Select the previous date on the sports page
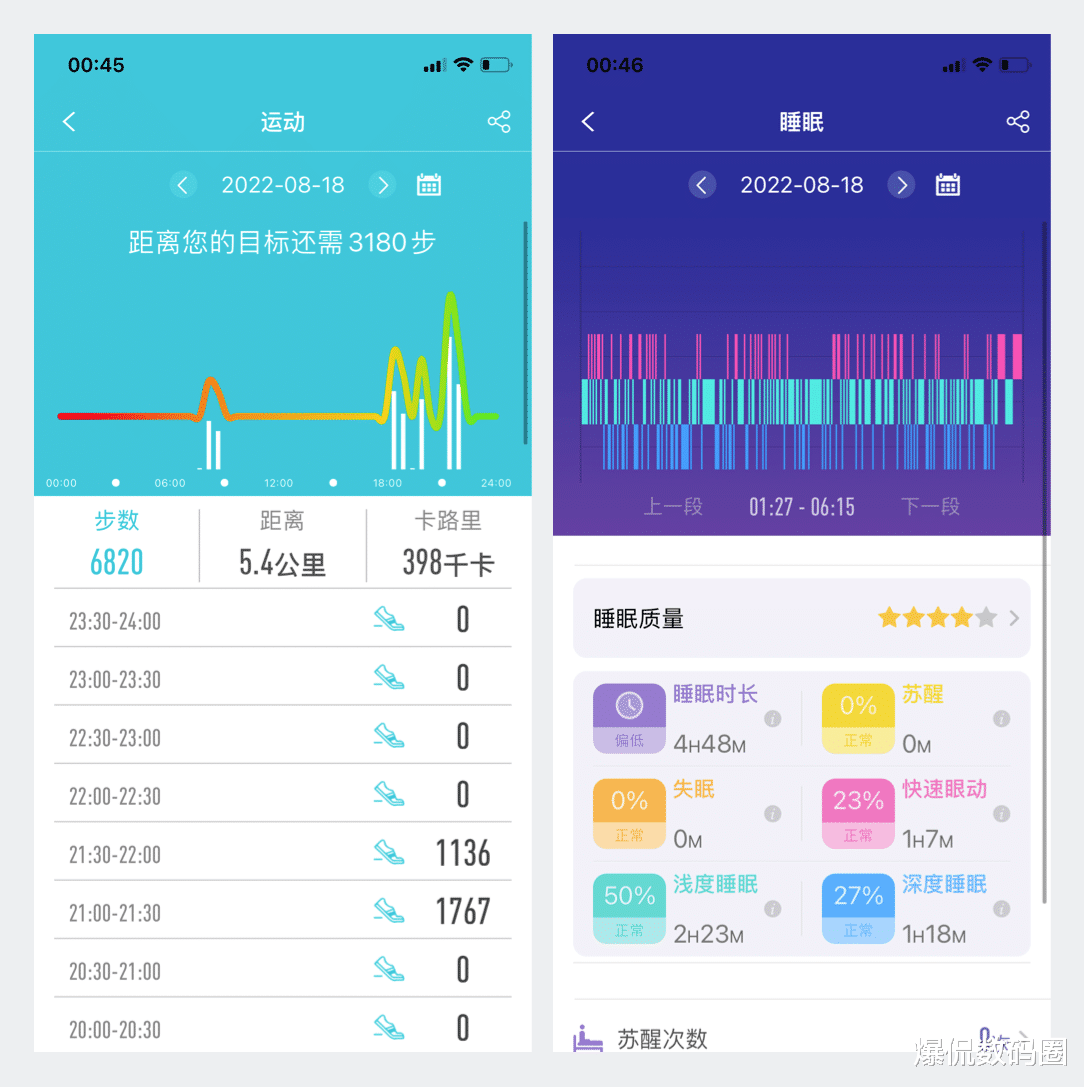This screenshot has width=1084, height=1087. coord(183,184)
